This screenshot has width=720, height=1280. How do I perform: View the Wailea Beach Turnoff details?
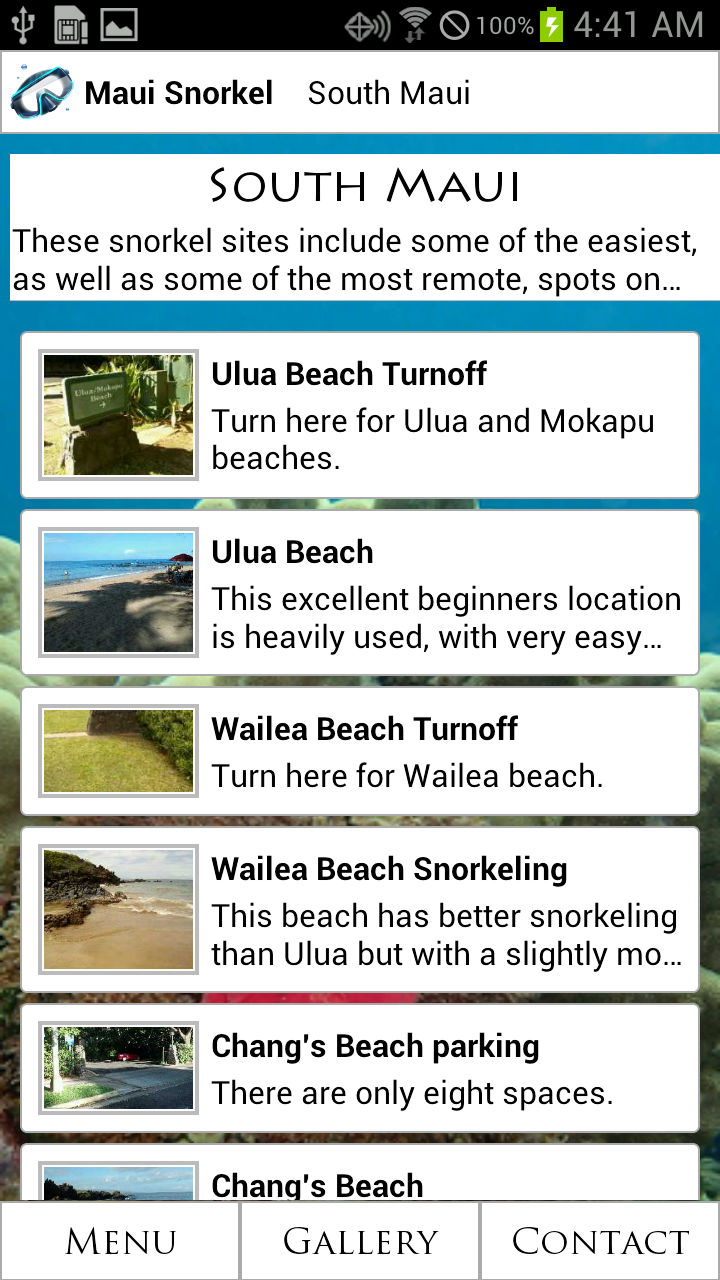tap(360, 751)
